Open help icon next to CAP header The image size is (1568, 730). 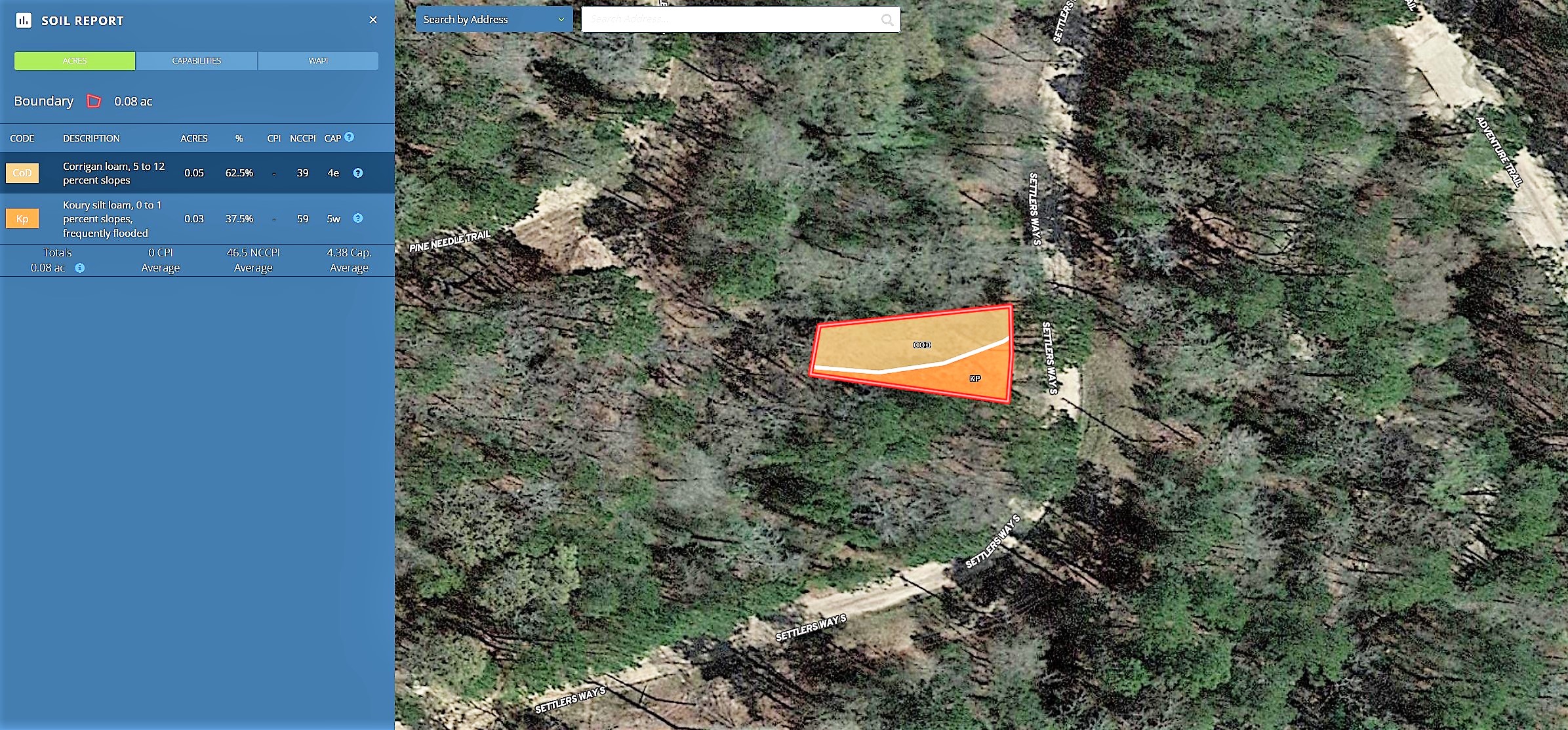tap(350, 137)
